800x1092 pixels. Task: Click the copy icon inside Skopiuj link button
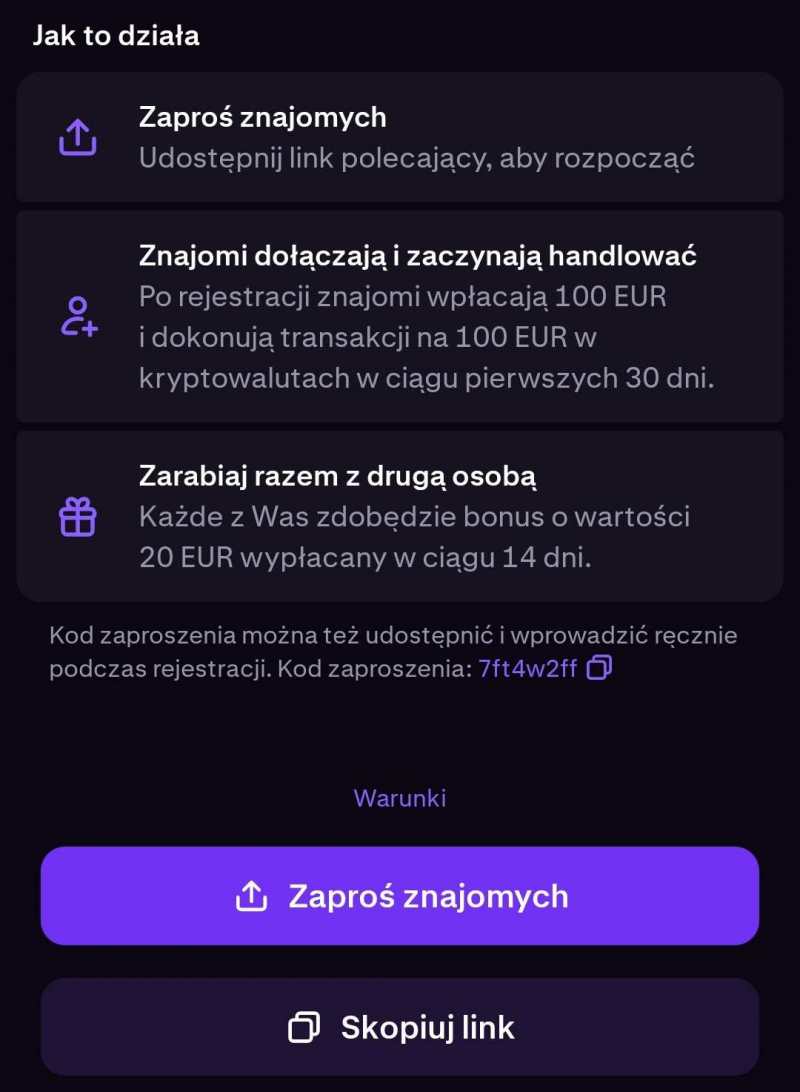pyautogui.click(x=303, y=1026)
